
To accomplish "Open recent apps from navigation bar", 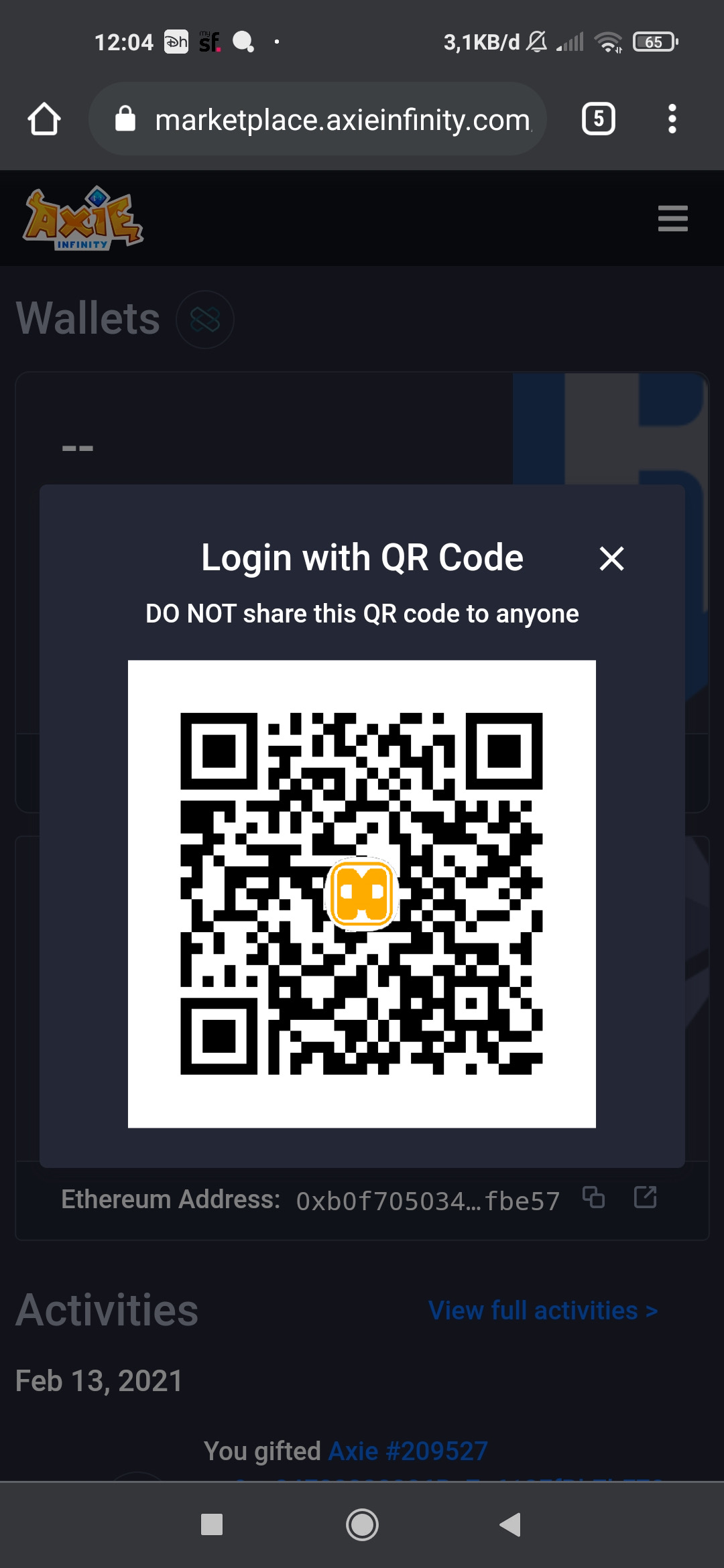I will tap(212, 1524).
